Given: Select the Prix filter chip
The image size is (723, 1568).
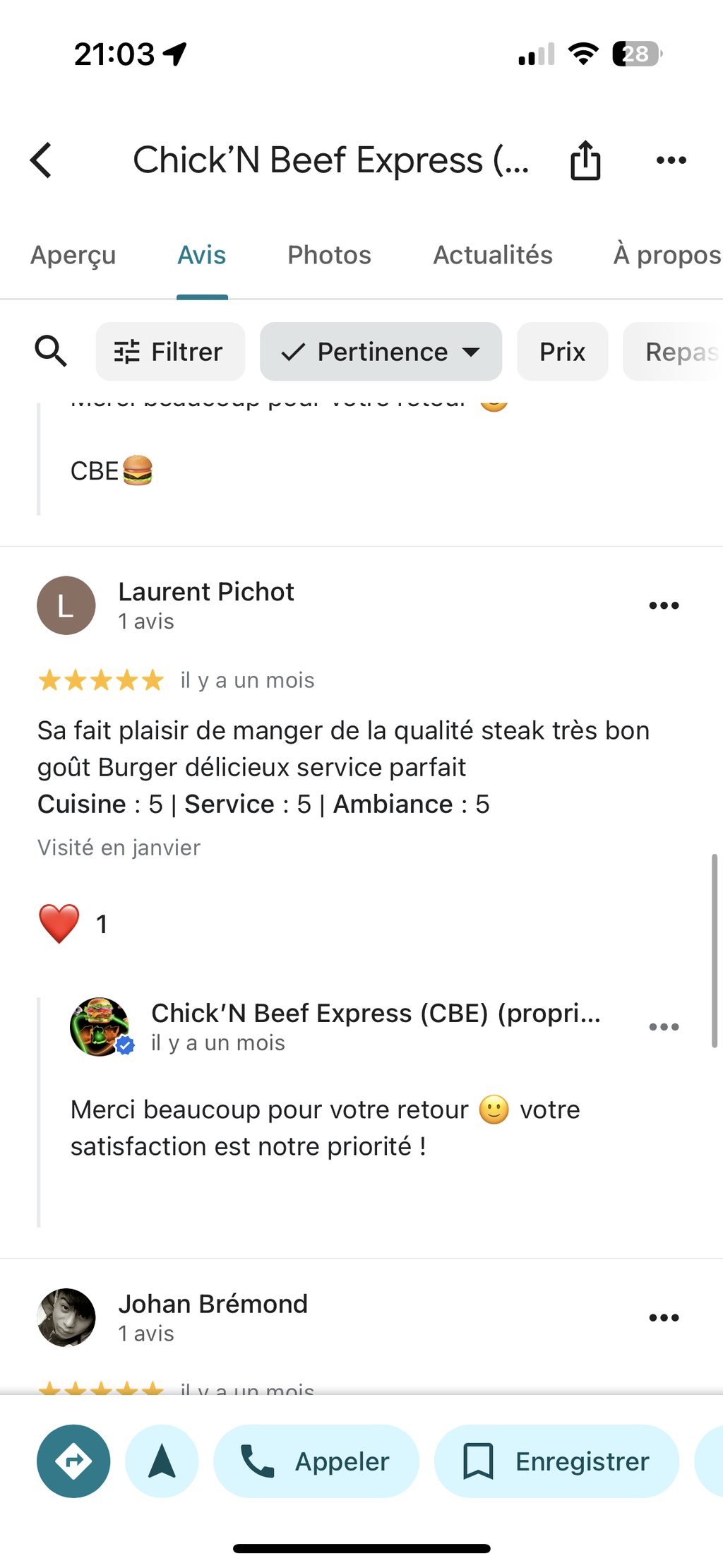Looking at the screenshot, I should [562, 352].
